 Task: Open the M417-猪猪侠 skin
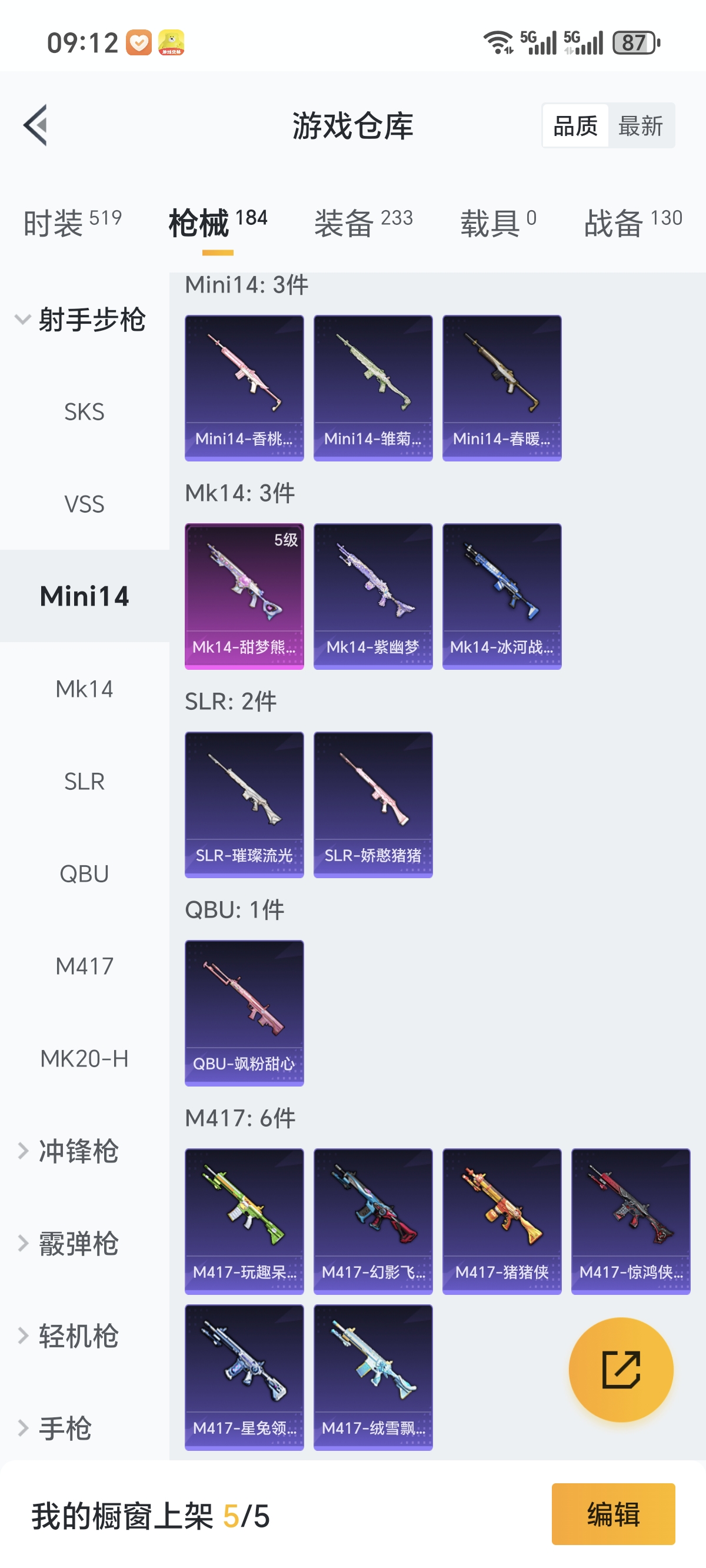501,1220
